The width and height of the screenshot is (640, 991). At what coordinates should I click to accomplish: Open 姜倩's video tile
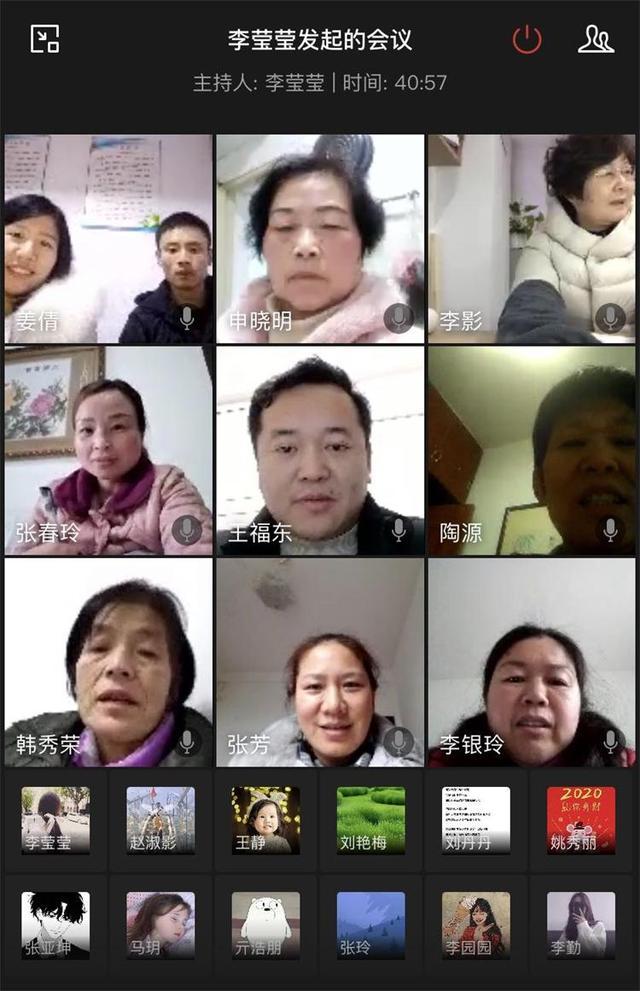pyautogui.click(x=108, y=240)
